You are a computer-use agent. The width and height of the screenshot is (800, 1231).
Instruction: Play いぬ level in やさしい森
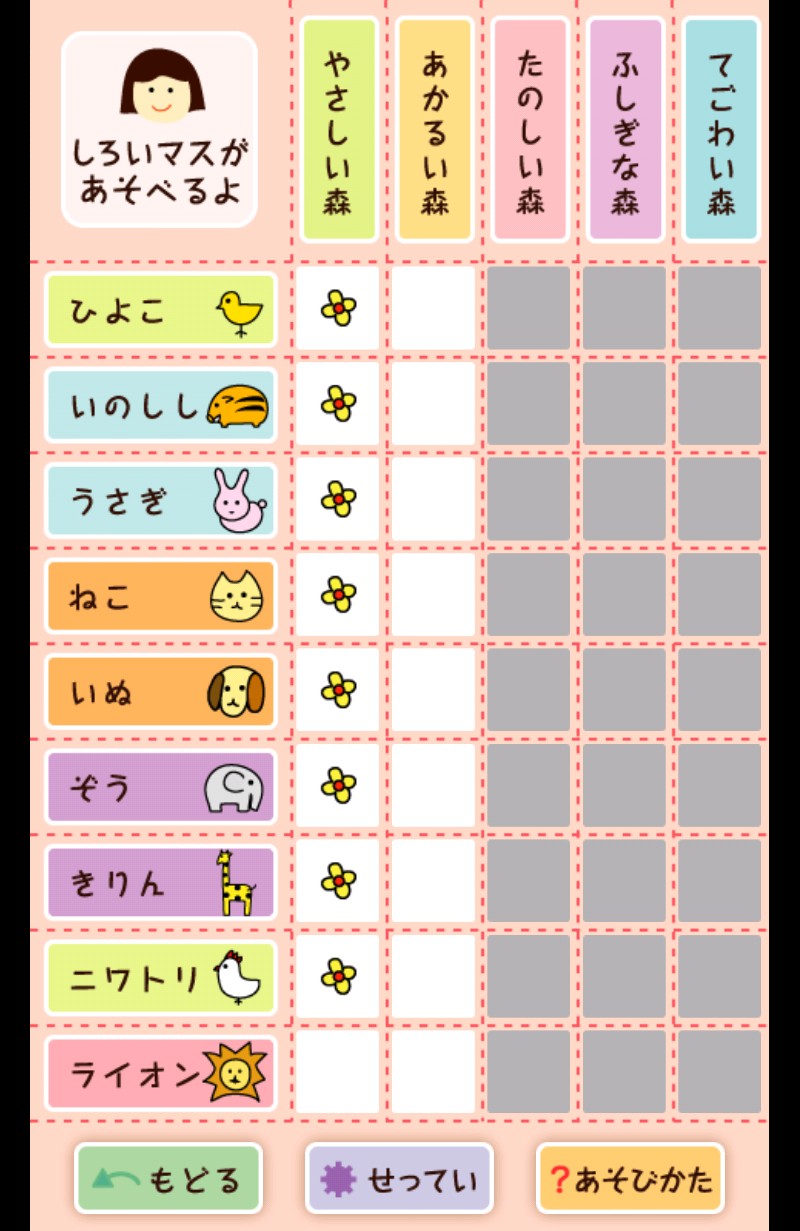[338, 690]
